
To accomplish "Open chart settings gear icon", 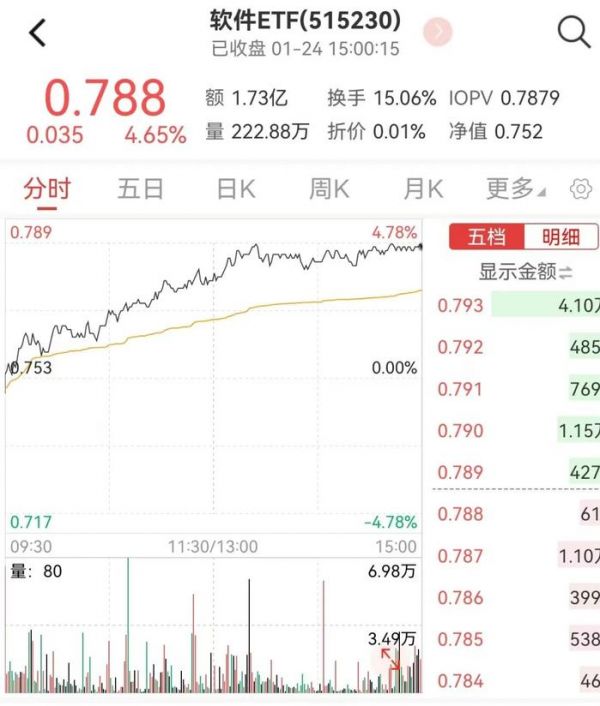I will click(580, 189).
